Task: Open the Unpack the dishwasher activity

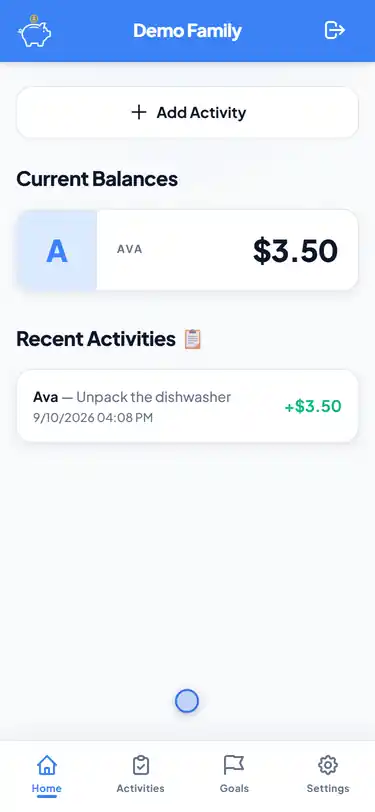Action: click(x=188, y=406)
